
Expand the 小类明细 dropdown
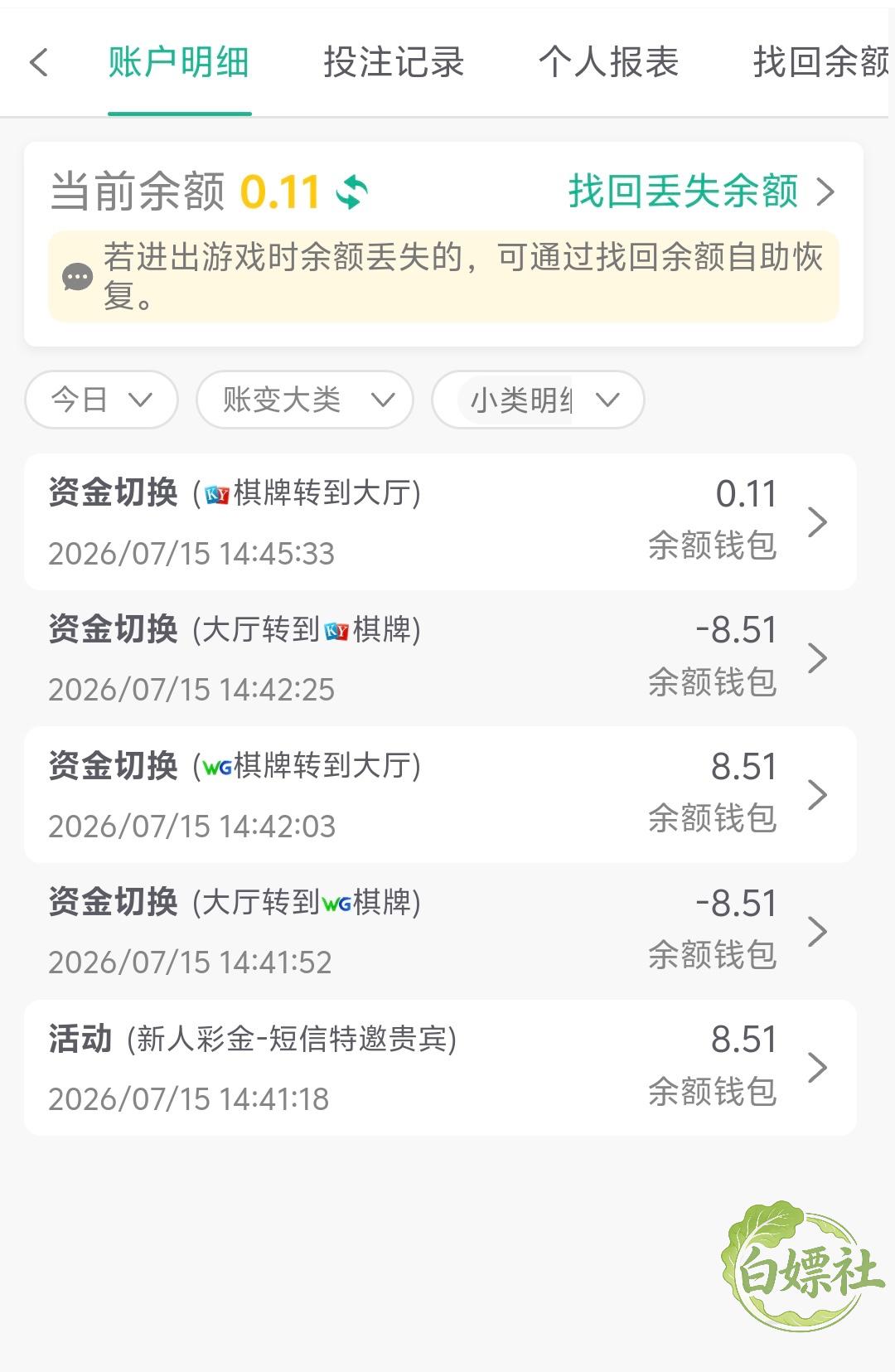coord(538,400)
